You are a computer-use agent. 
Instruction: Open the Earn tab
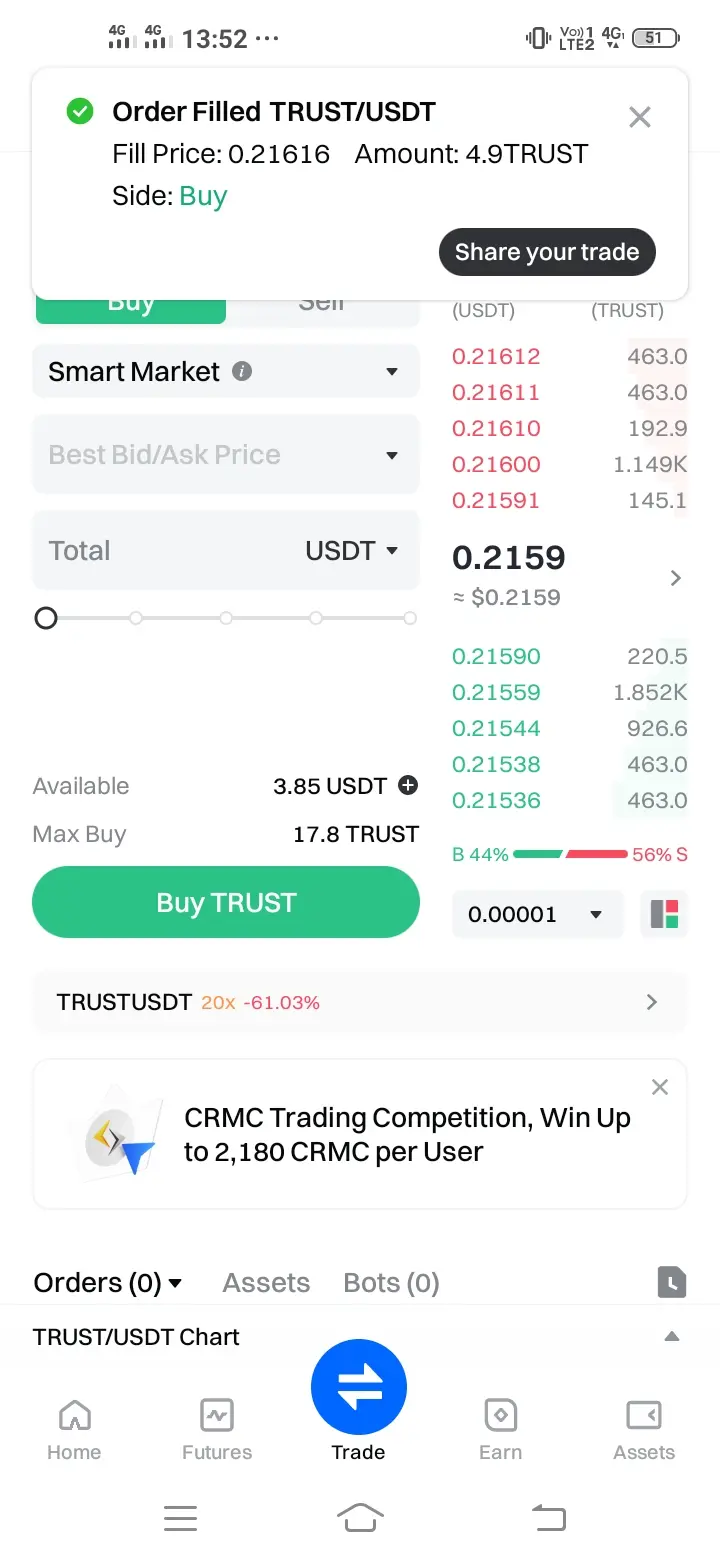point(500,1430)
